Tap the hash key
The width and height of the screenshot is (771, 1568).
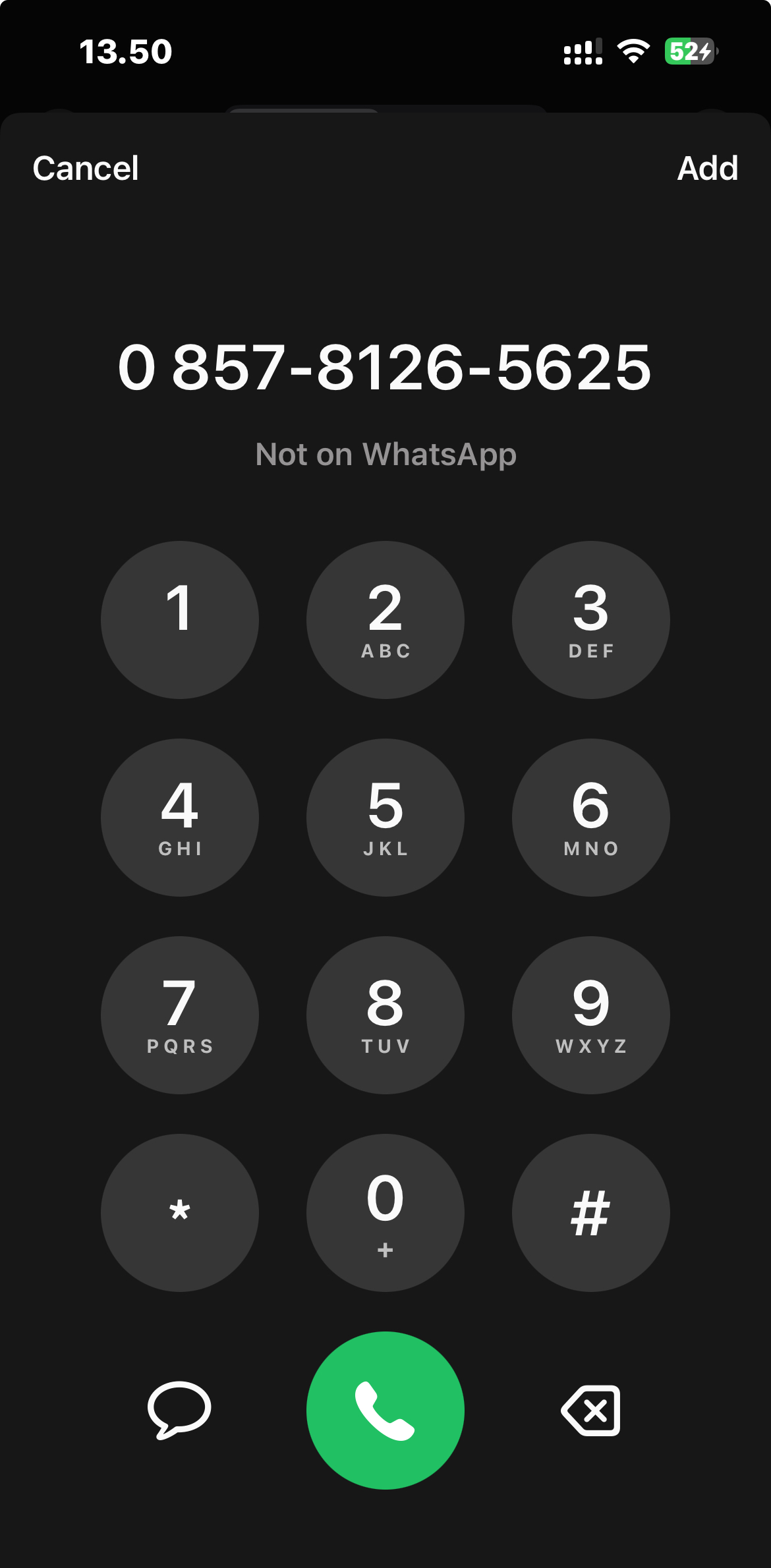[590, 1213]
